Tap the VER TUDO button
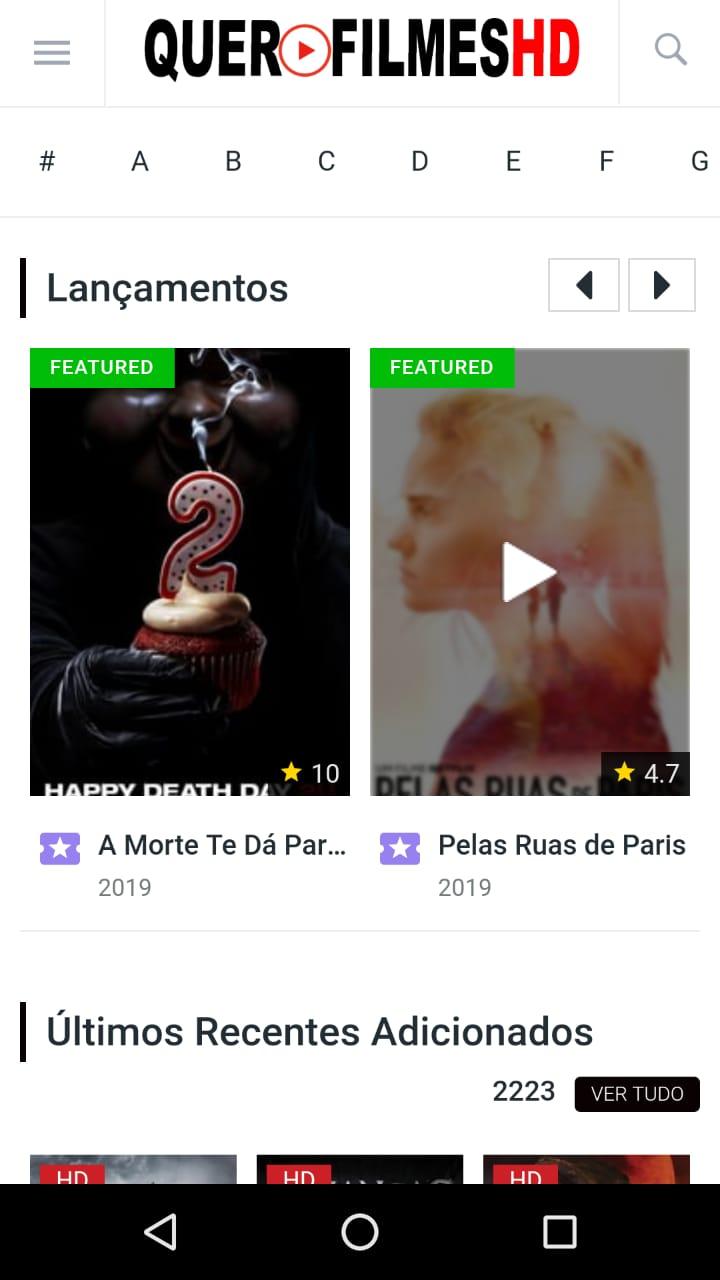 (637, 1094)
